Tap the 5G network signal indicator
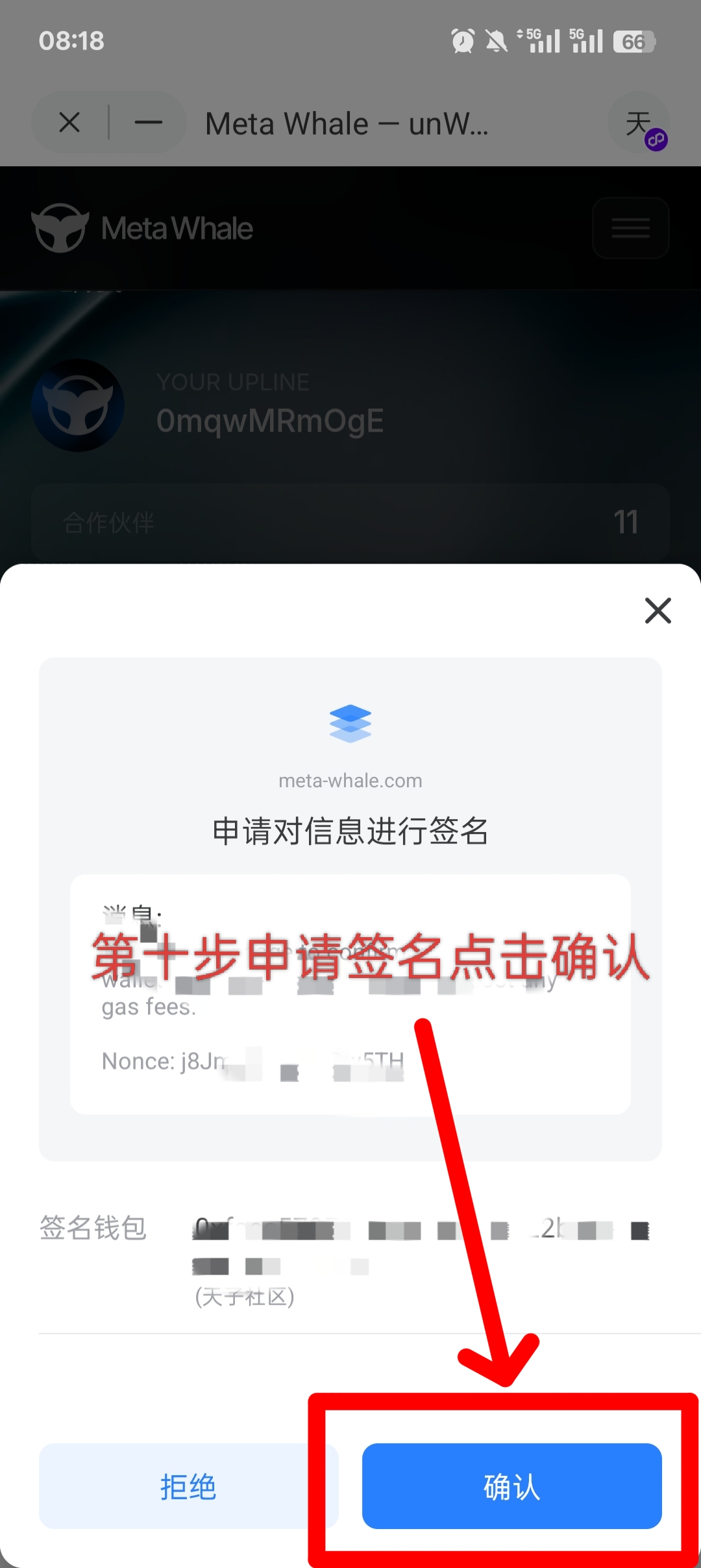 click(543, 41)
